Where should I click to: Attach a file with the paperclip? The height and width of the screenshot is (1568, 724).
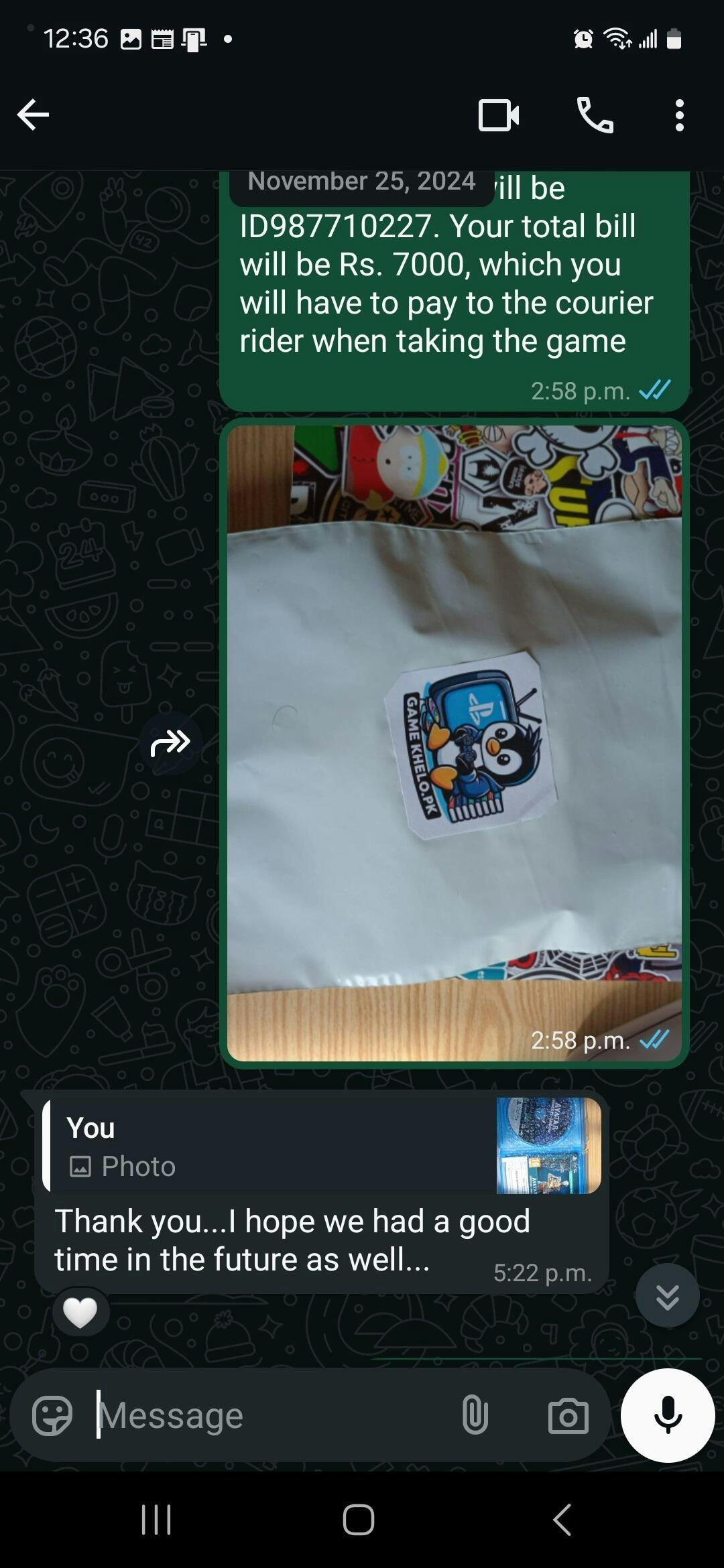(x=475, y=1415)
